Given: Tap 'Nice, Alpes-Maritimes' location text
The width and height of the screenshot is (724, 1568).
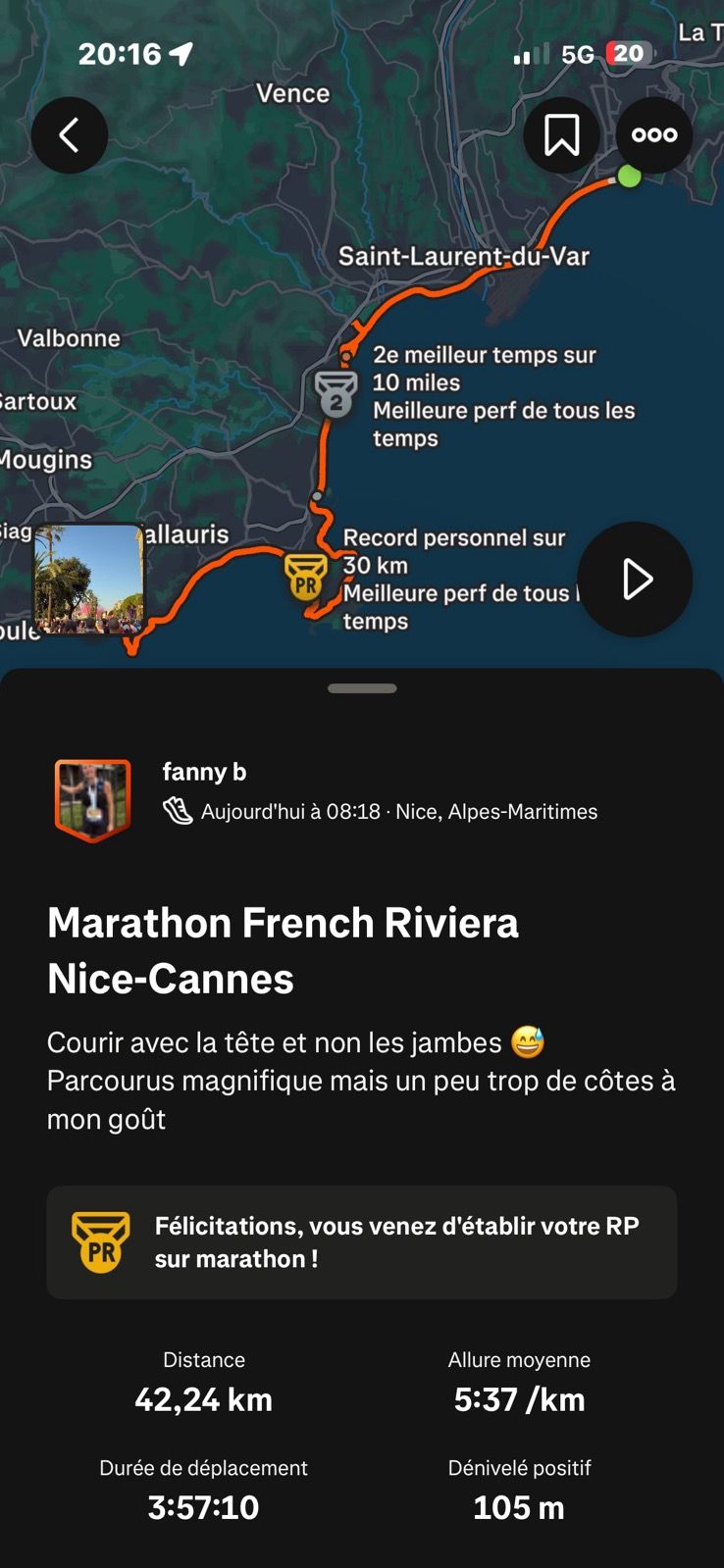Looking at the screenshot, I should (x=500, y=811).
